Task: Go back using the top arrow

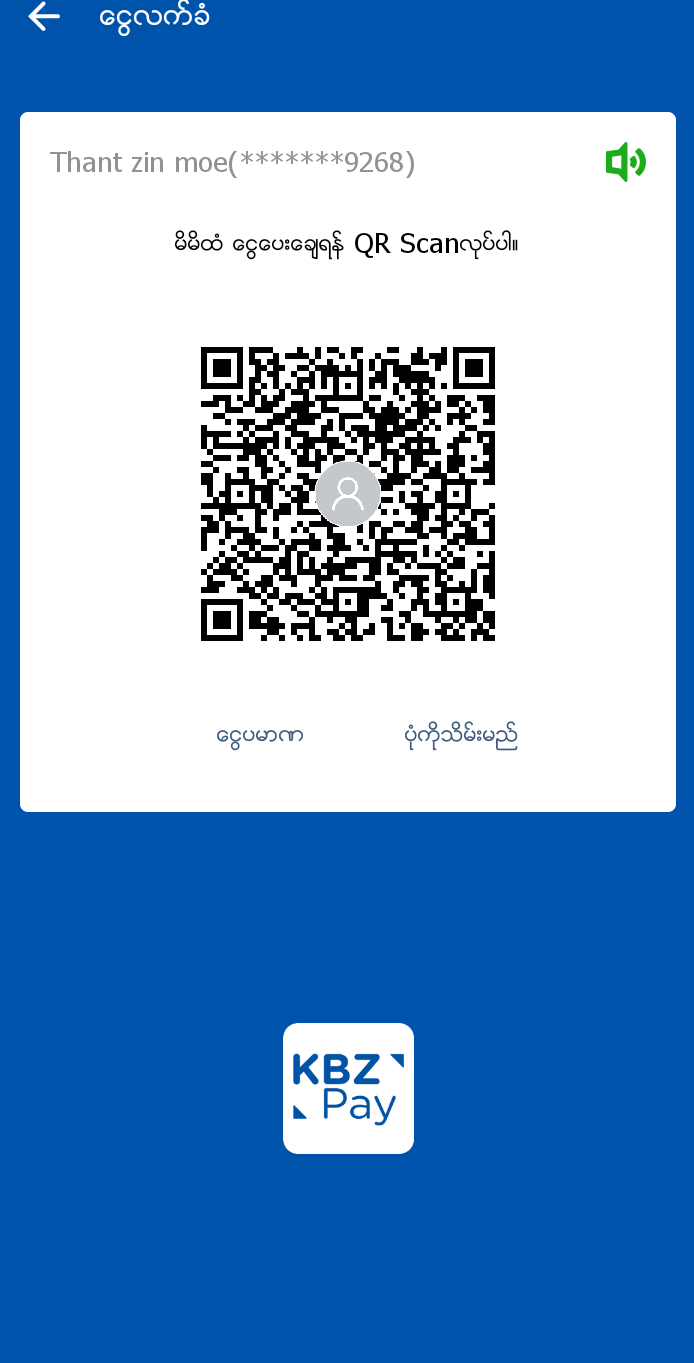Action: (44, 17)
